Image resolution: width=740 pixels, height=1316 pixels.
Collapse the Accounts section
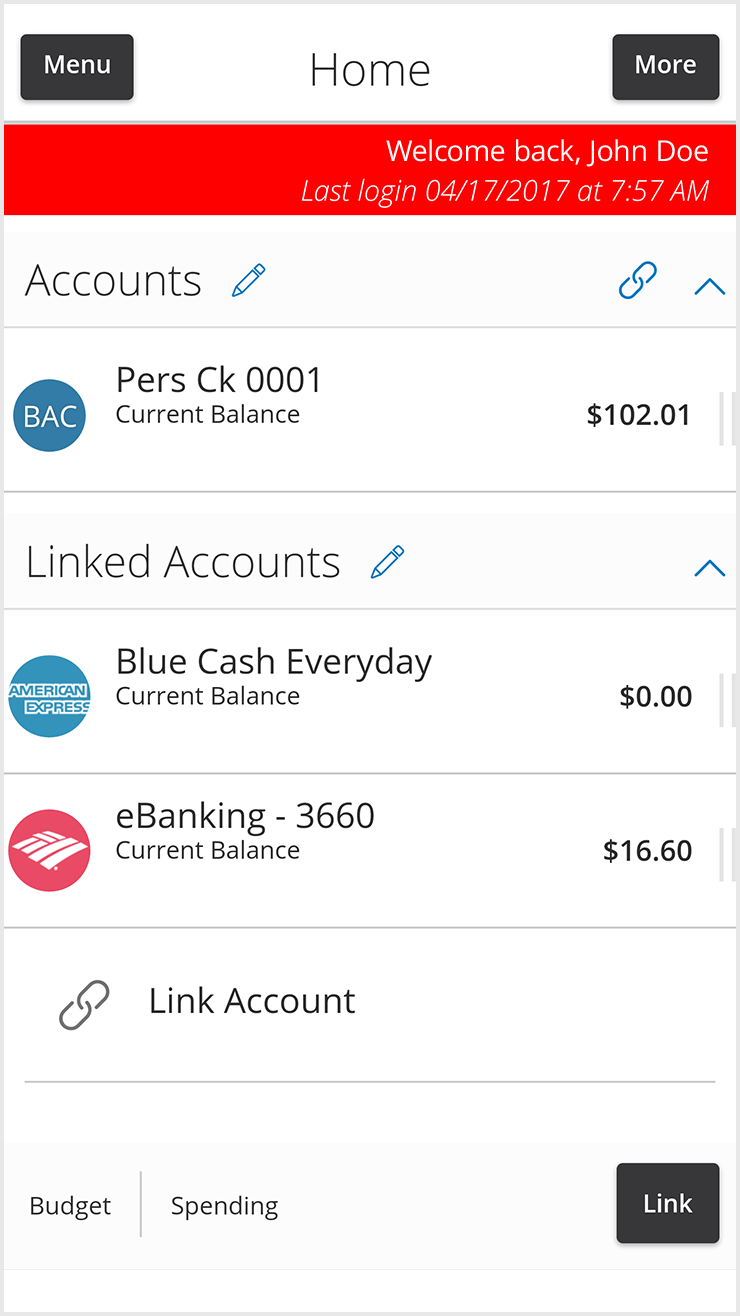tap(709, 286)
